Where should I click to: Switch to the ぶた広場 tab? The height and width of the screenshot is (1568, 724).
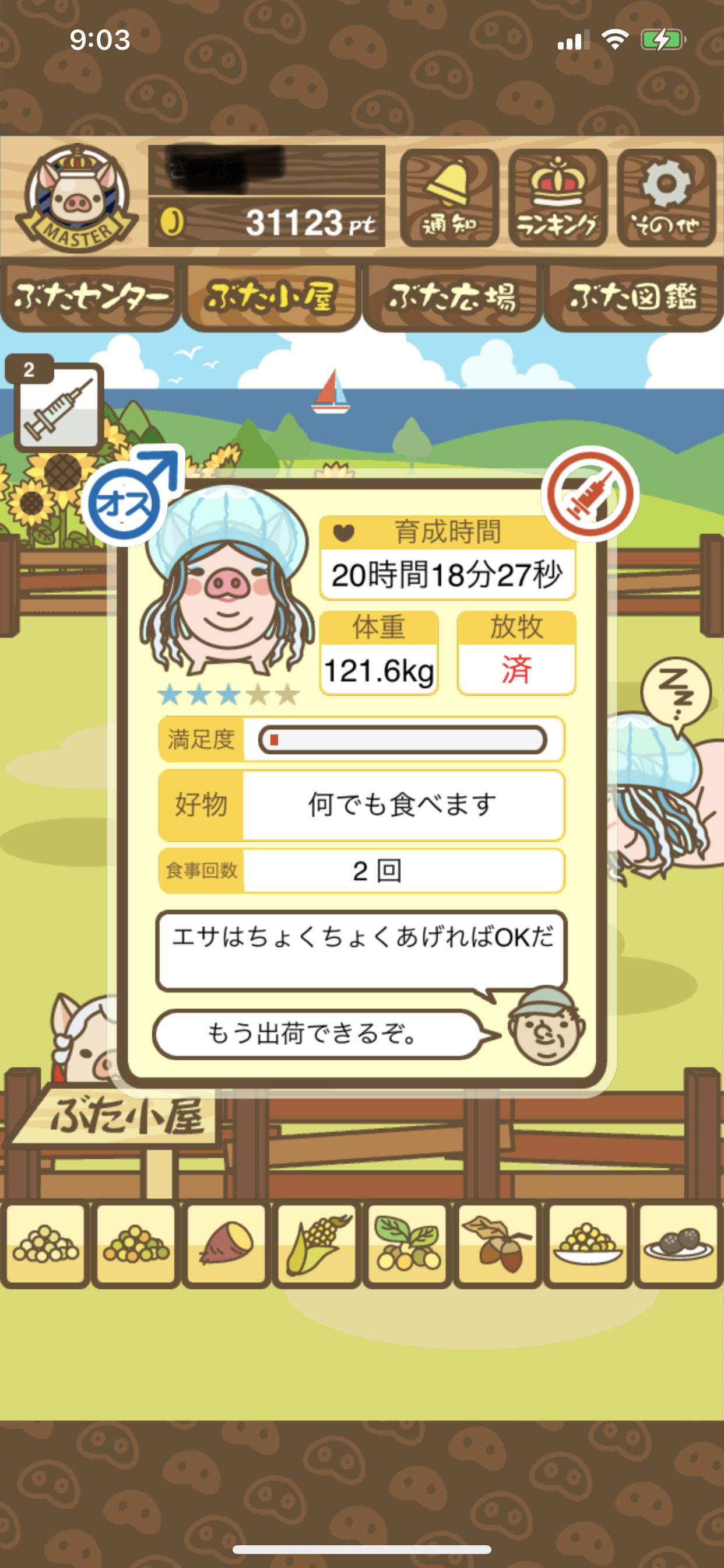452,297
